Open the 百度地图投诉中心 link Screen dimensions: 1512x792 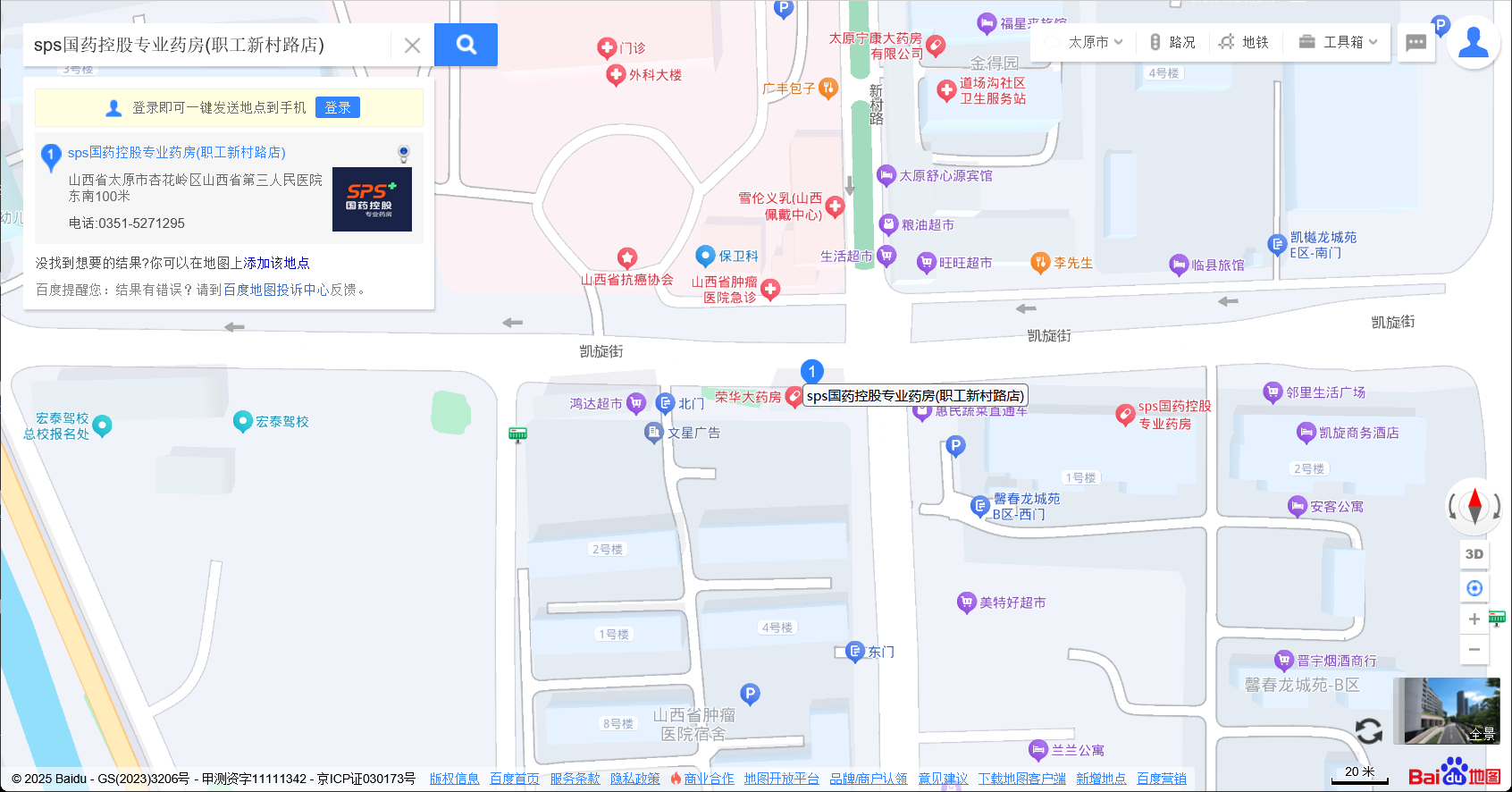pos(276,290)
